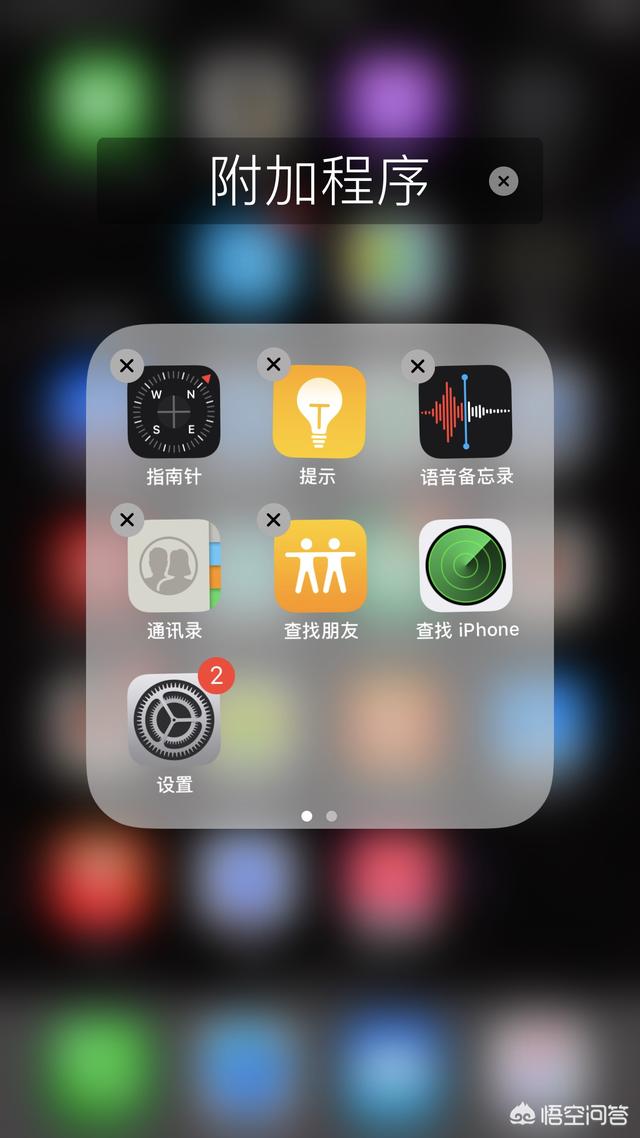Delete the 查找朋友 app
640x1138 pixels.
273,520
